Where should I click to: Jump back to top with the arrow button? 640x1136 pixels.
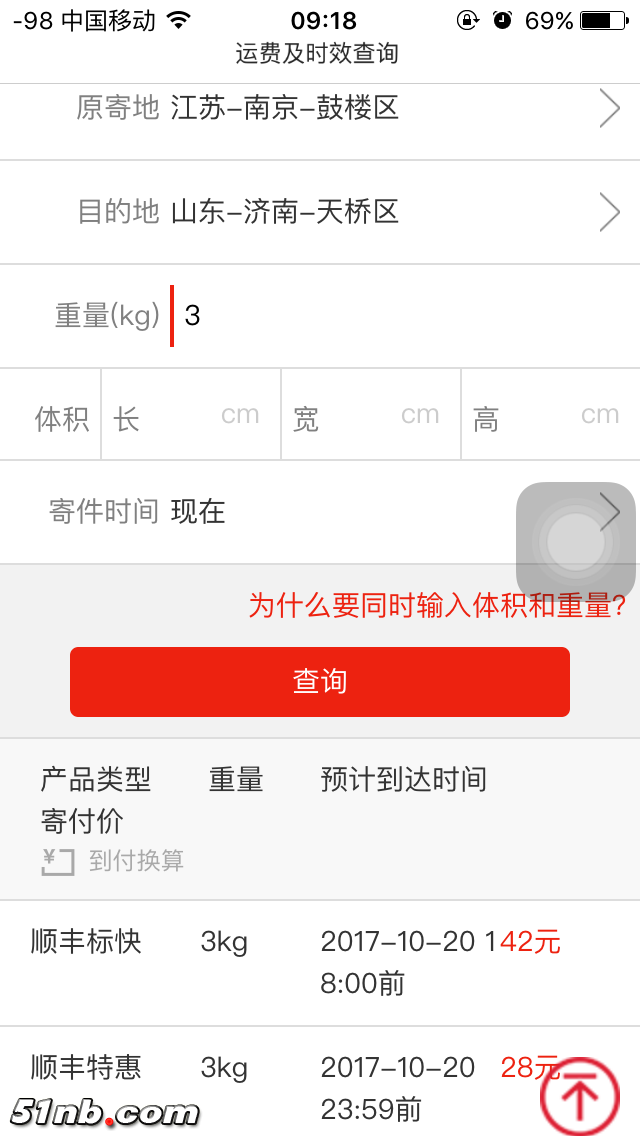click(x=580, y=1096)
